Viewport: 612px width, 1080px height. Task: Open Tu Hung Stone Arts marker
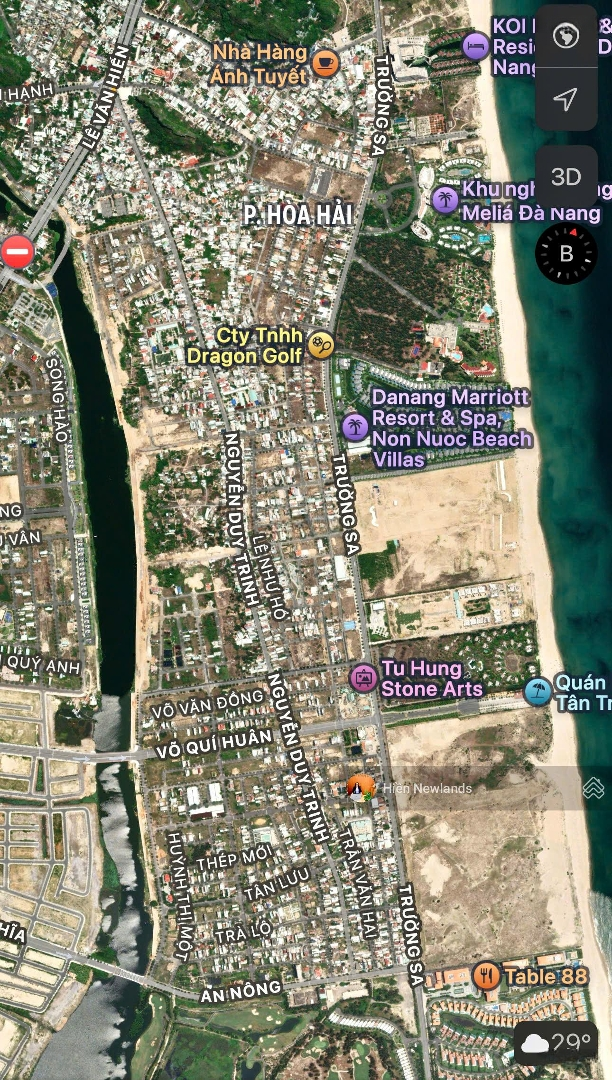click(x=364, y=678)
